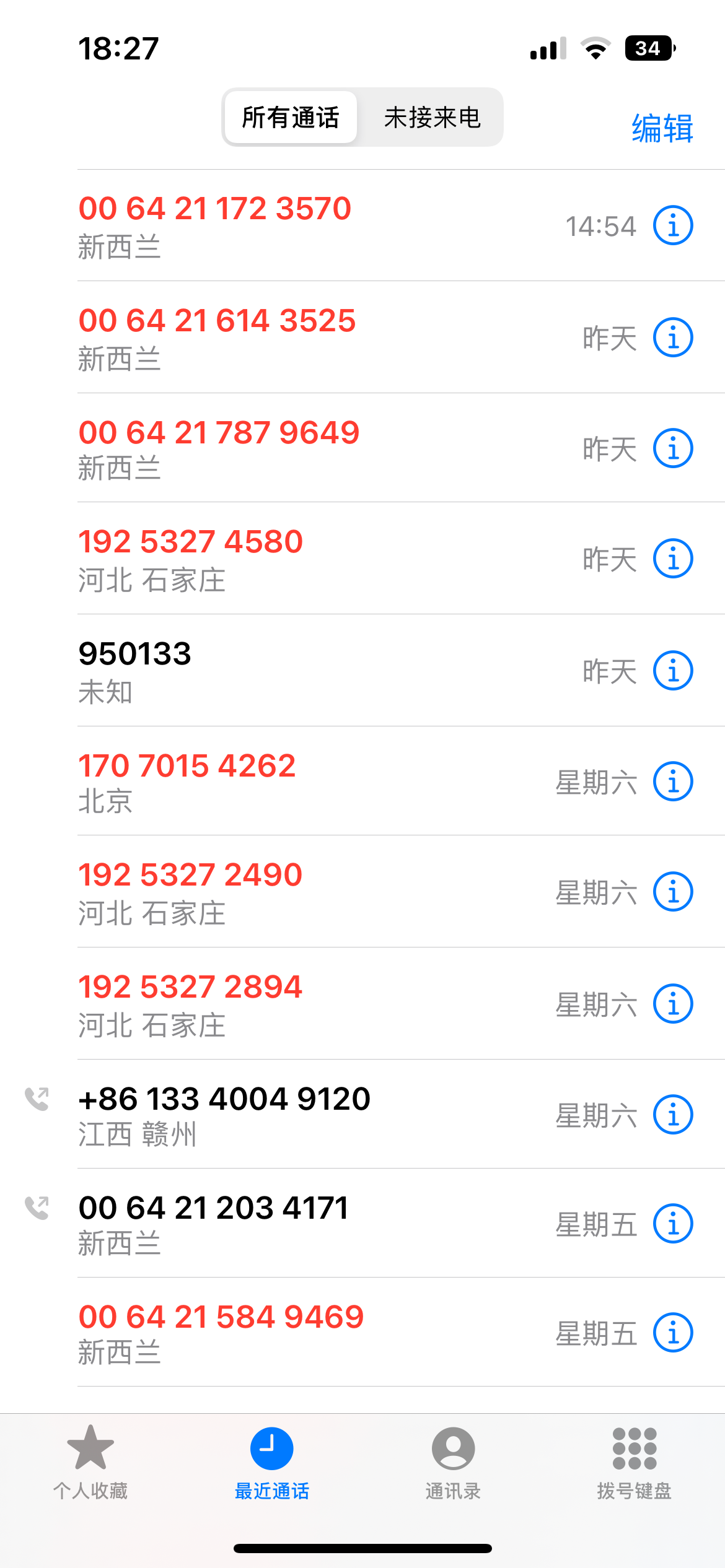Select the 最近通话 recents tab

tap(271, 1463)
